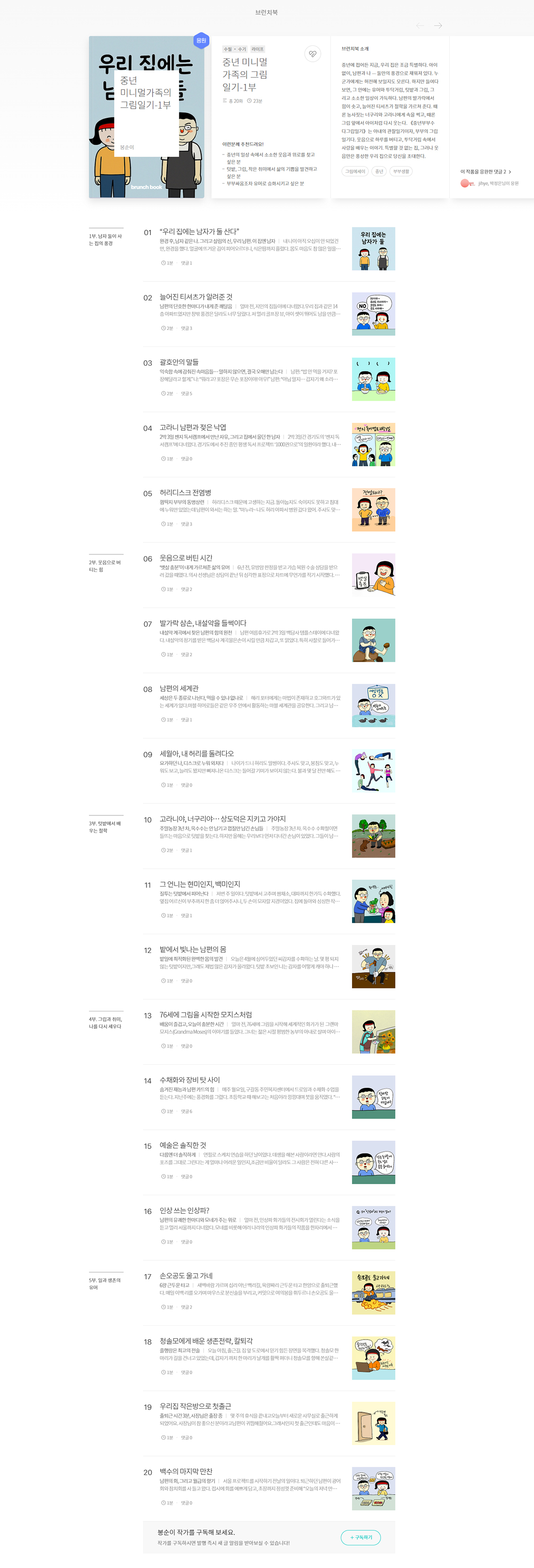This screenshot has width=534, height=1568.
Task: Read episode 11 '그 언니는 현미인지, 백미인지'
Action: 199,884
